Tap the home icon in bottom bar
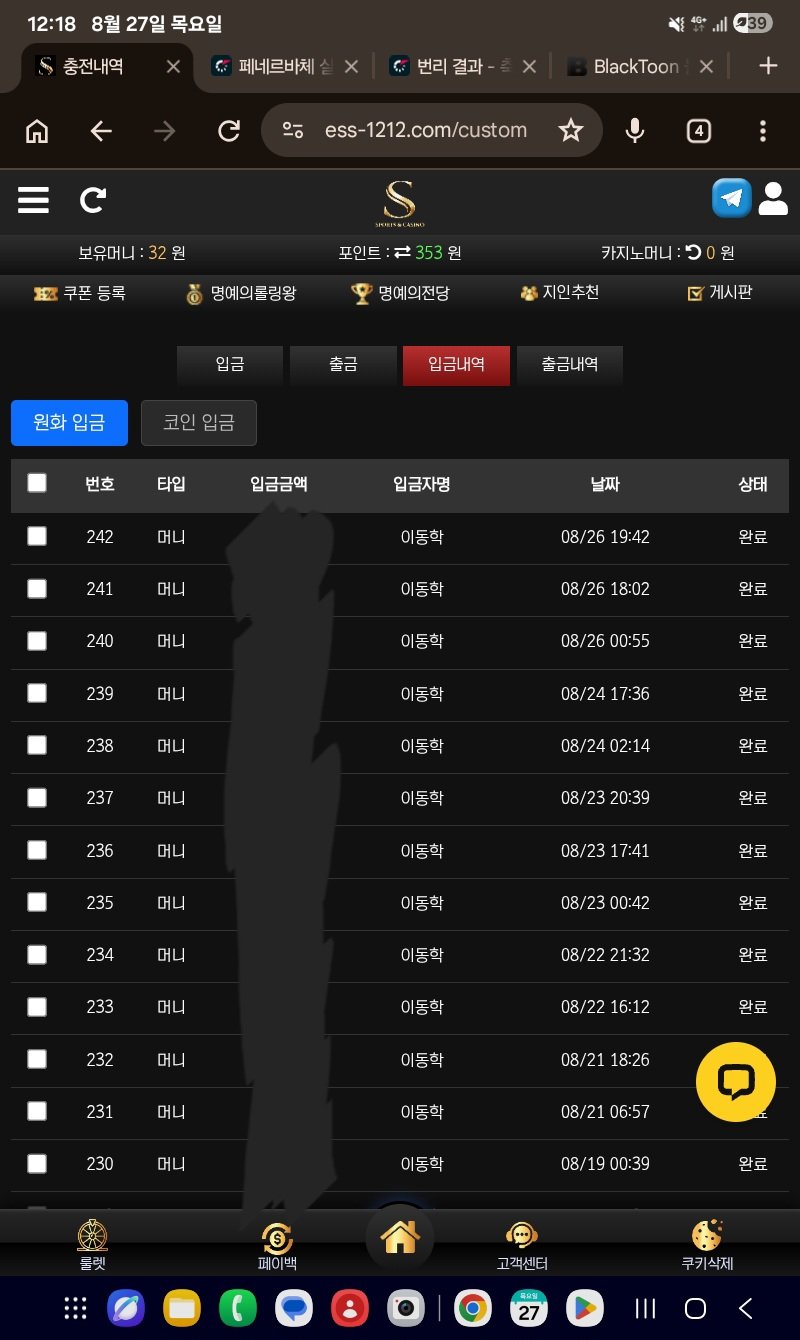 pyautogui.click(x=400, y=1239)
